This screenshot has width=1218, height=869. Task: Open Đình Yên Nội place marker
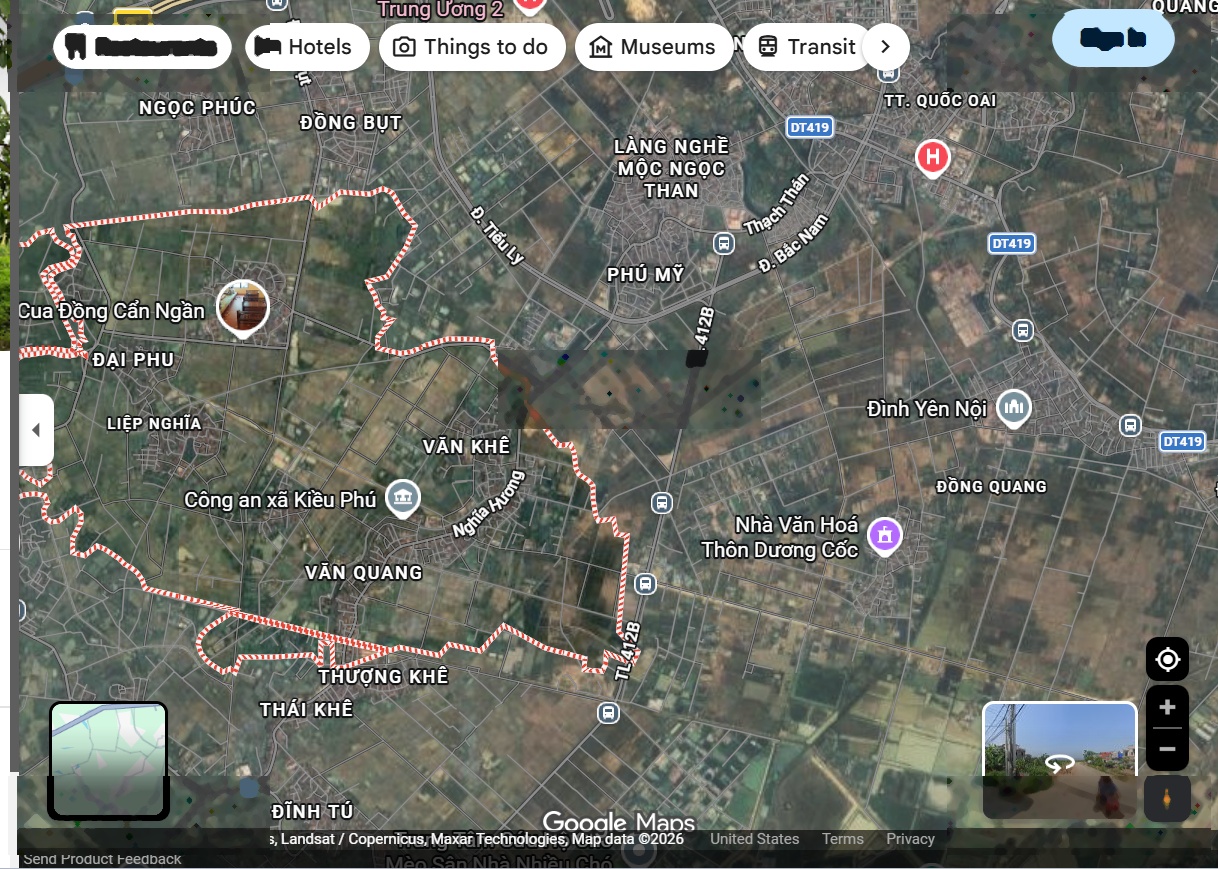1014,406
